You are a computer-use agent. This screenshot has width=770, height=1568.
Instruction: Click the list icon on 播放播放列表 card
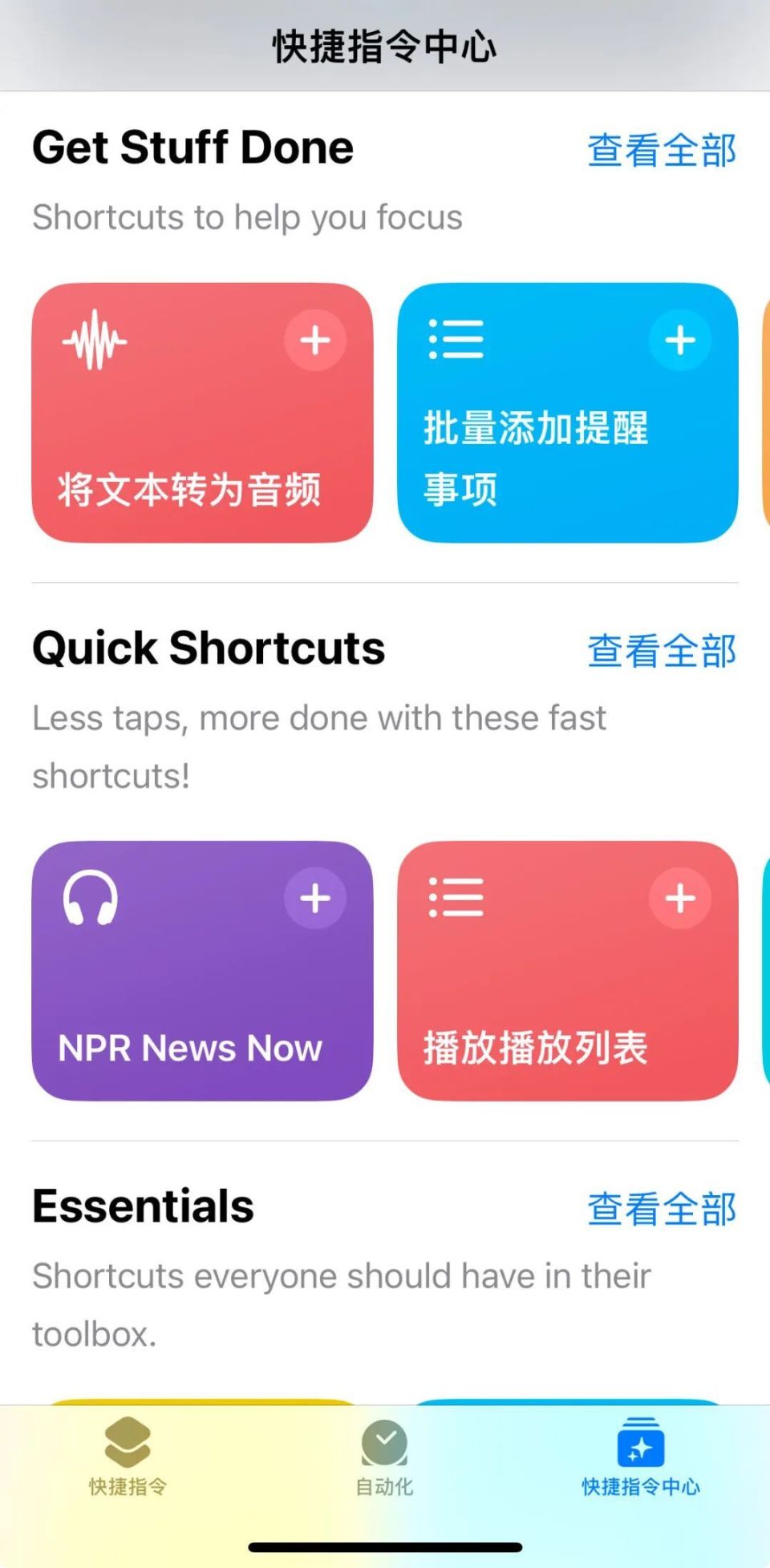(456, 898)
